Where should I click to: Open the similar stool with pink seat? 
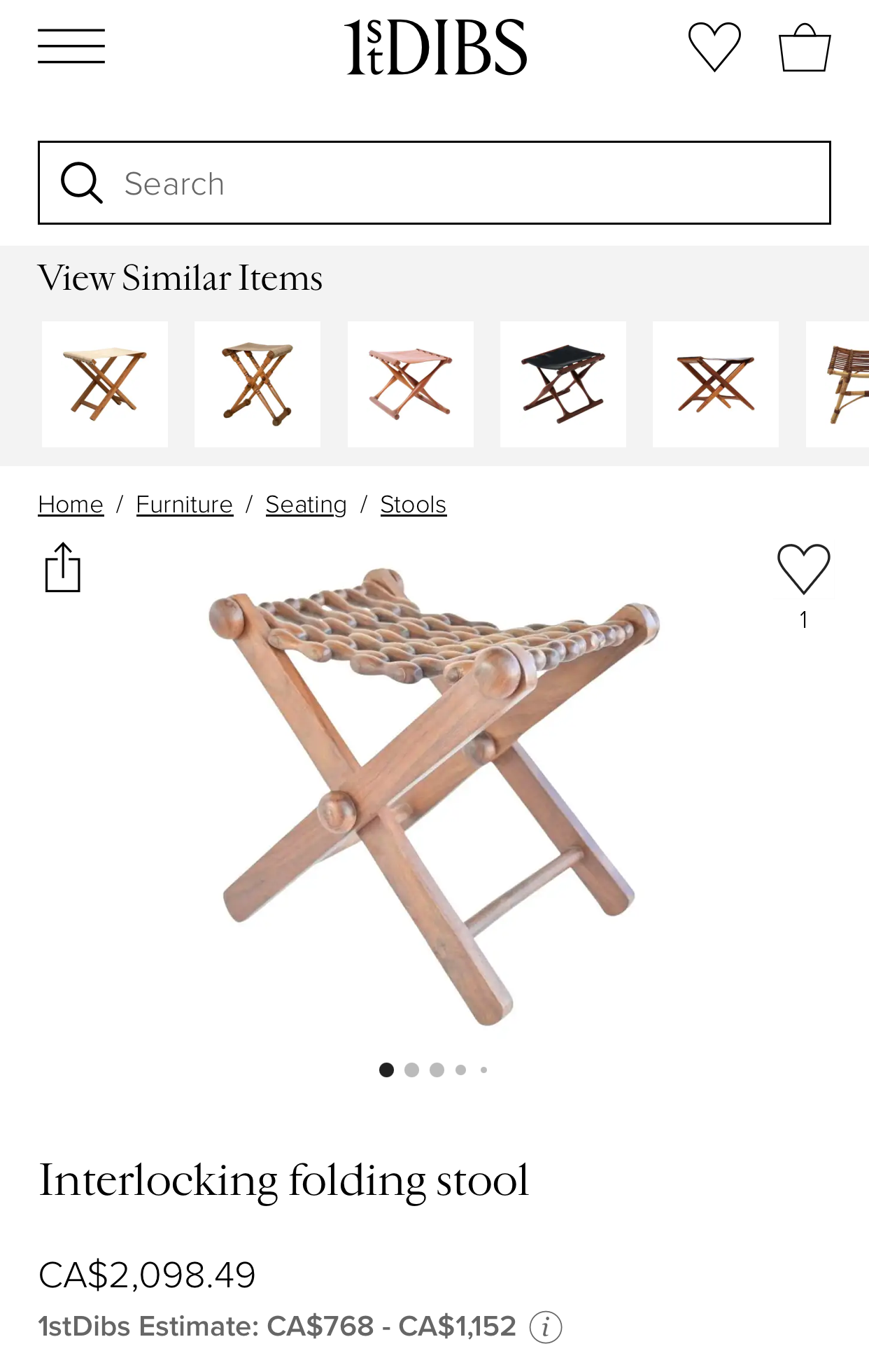pos(410,384)
